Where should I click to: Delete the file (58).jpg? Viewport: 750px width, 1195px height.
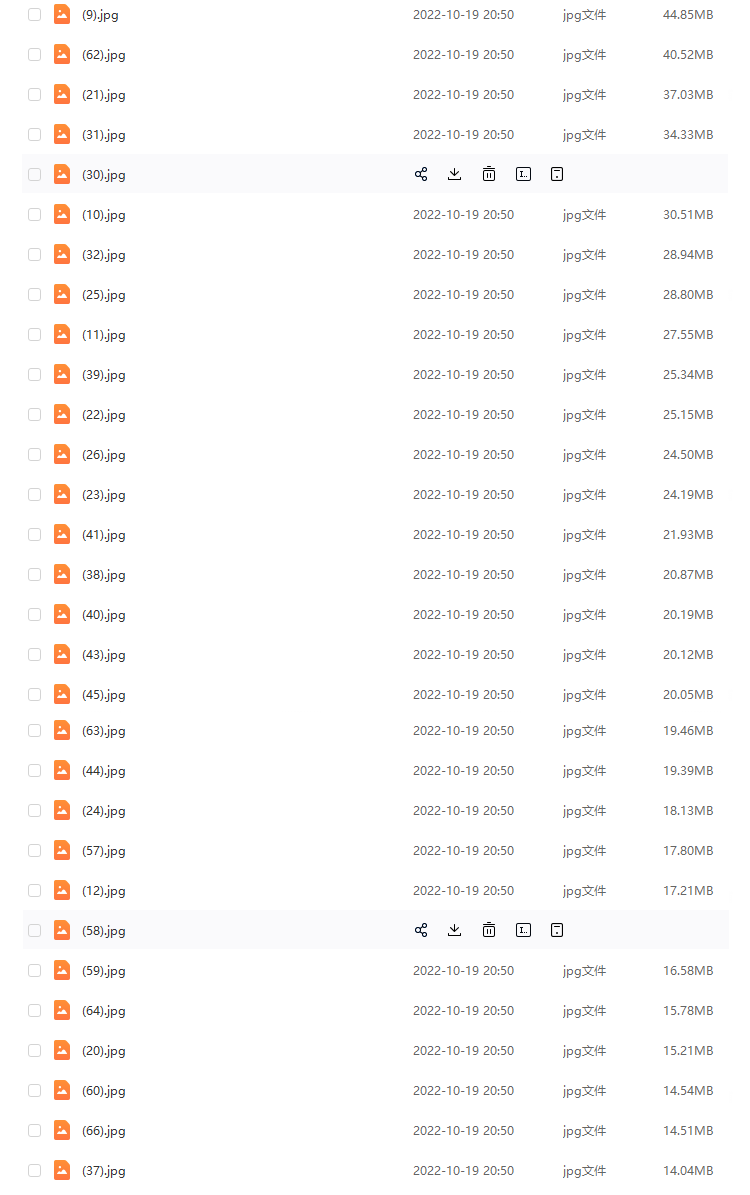click(489, 930)
